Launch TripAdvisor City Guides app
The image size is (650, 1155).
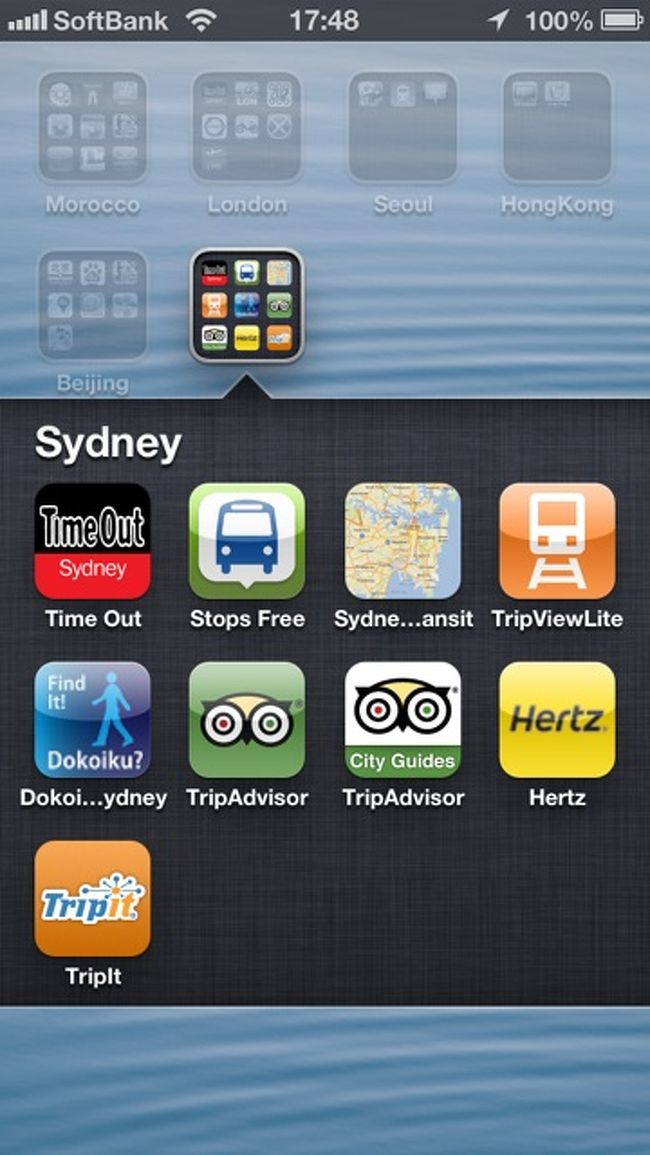(402, 719)
